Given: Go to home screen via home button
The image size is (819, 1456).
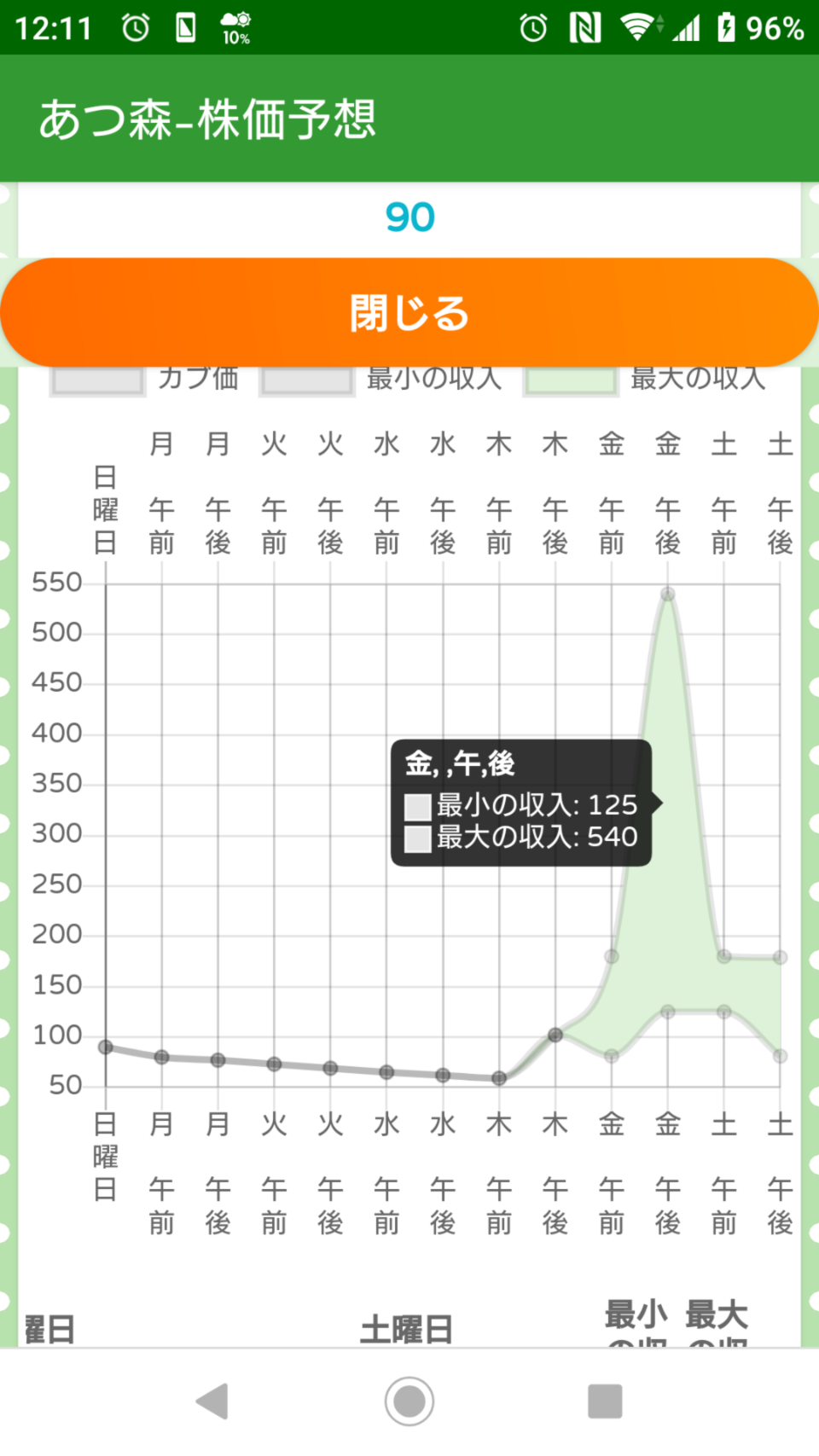Looking at the screenshot, I should [409, 1401].
